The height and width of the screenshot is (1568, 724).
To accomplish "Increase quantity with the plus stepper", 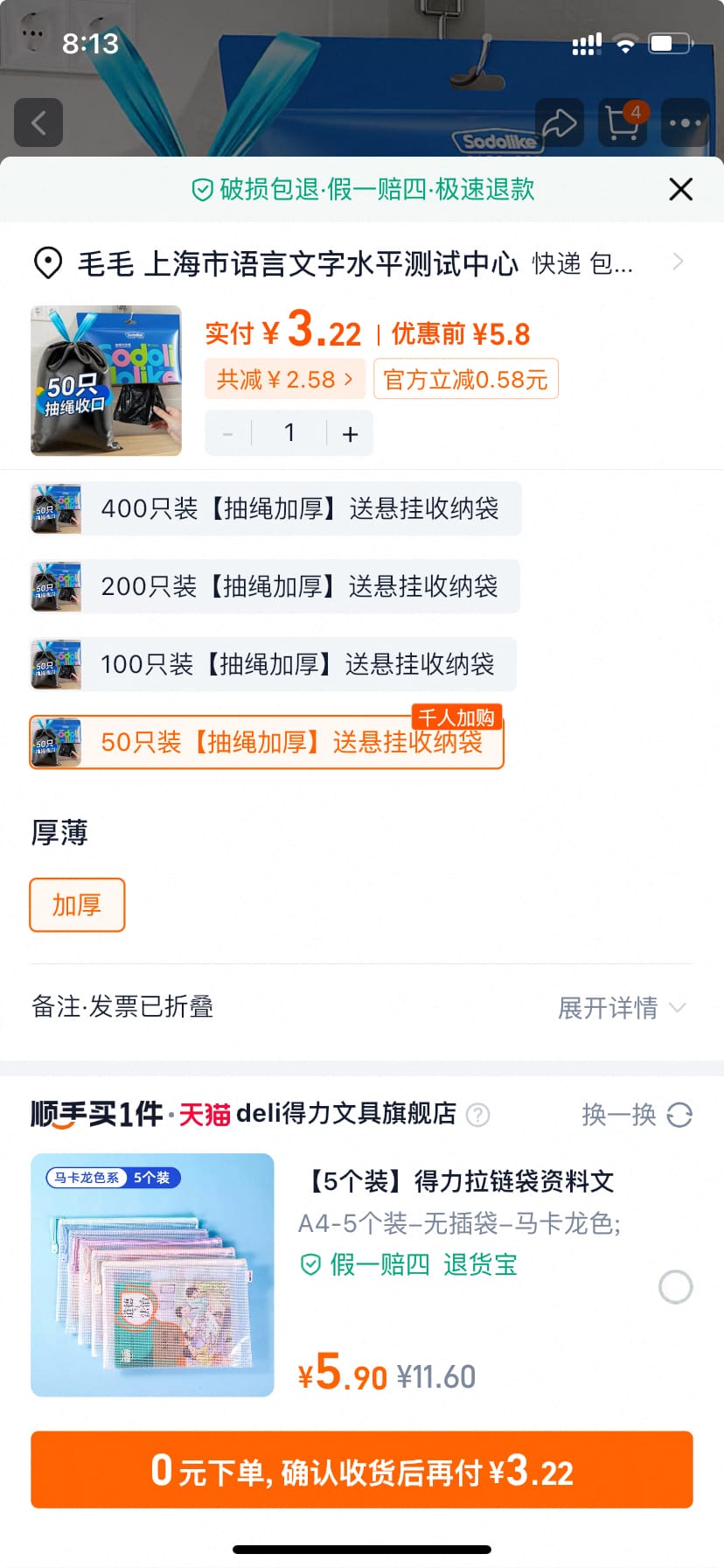I will coord(350,432).
